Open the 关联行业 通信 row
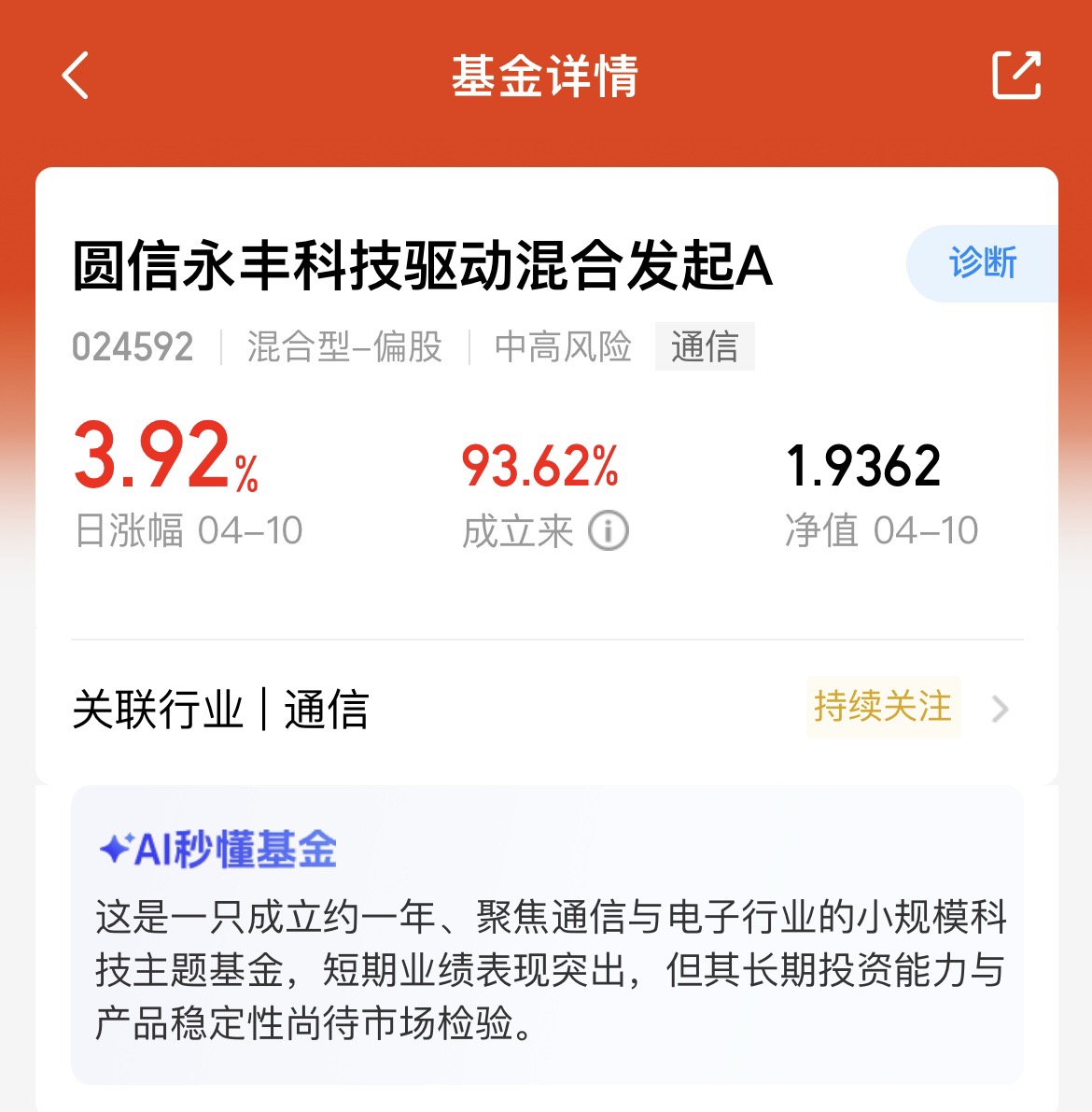 (547, 709)
